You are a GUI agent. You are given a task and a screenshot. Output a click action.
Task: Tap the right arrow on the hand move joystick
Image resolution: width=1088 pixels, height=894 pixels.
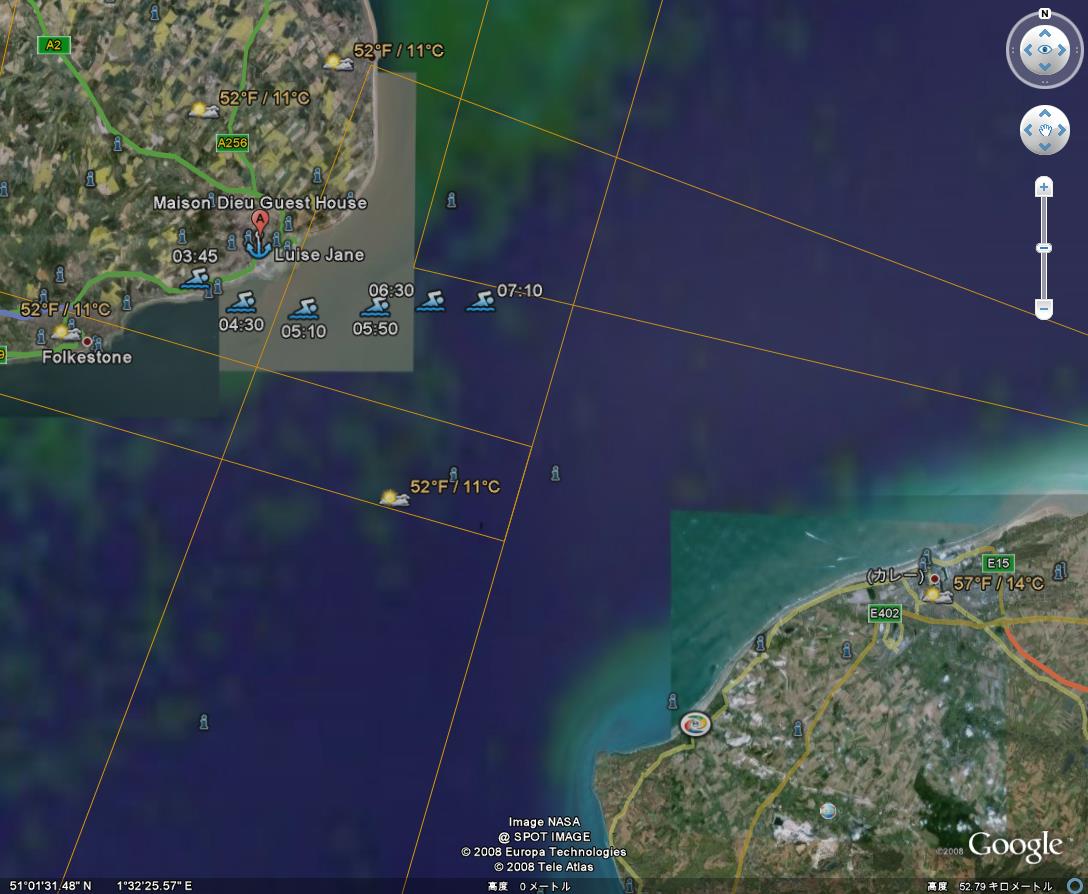click(1062, 131)
